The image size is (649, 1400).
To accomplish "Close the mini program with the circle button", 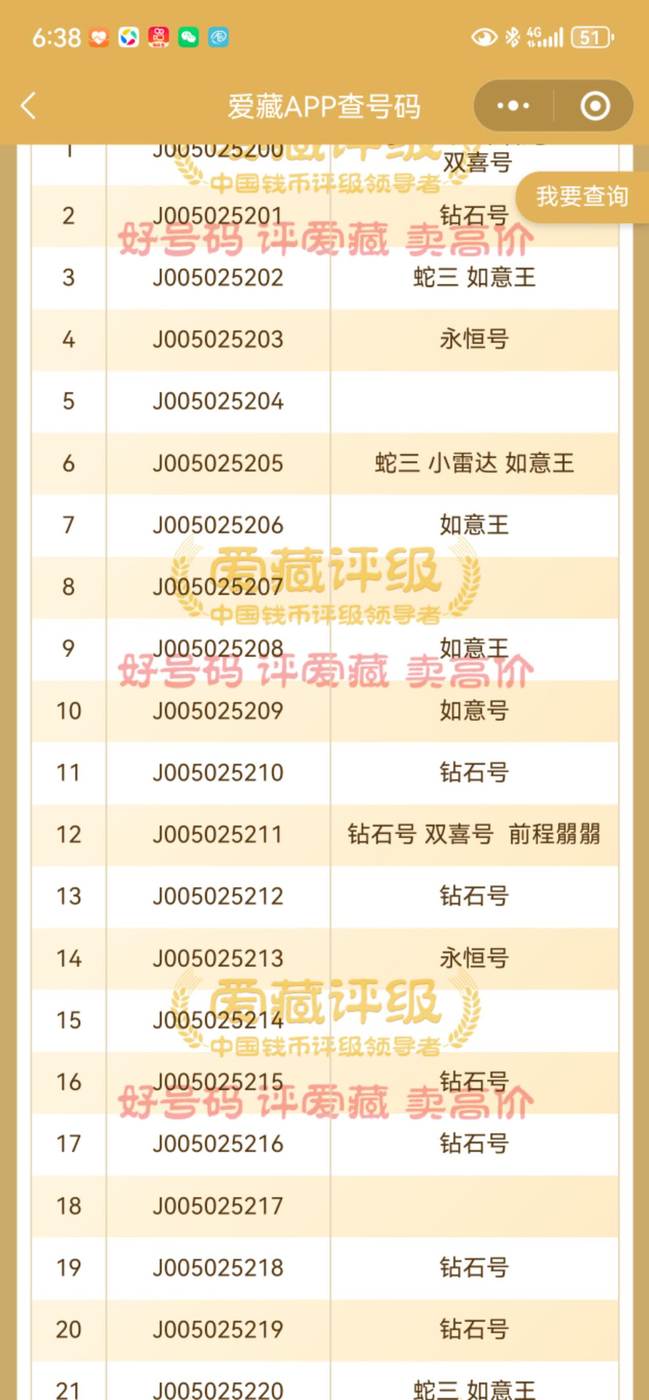I will point(595,106).
